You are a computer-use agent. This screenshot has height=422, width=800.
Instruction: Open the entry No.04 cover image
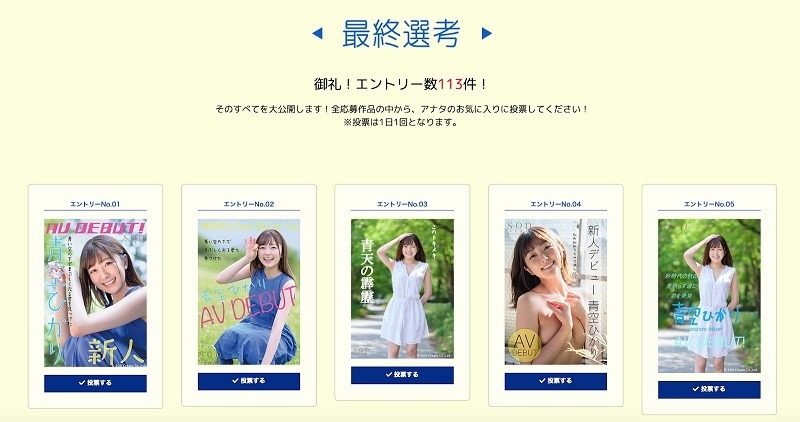[555, 291]
